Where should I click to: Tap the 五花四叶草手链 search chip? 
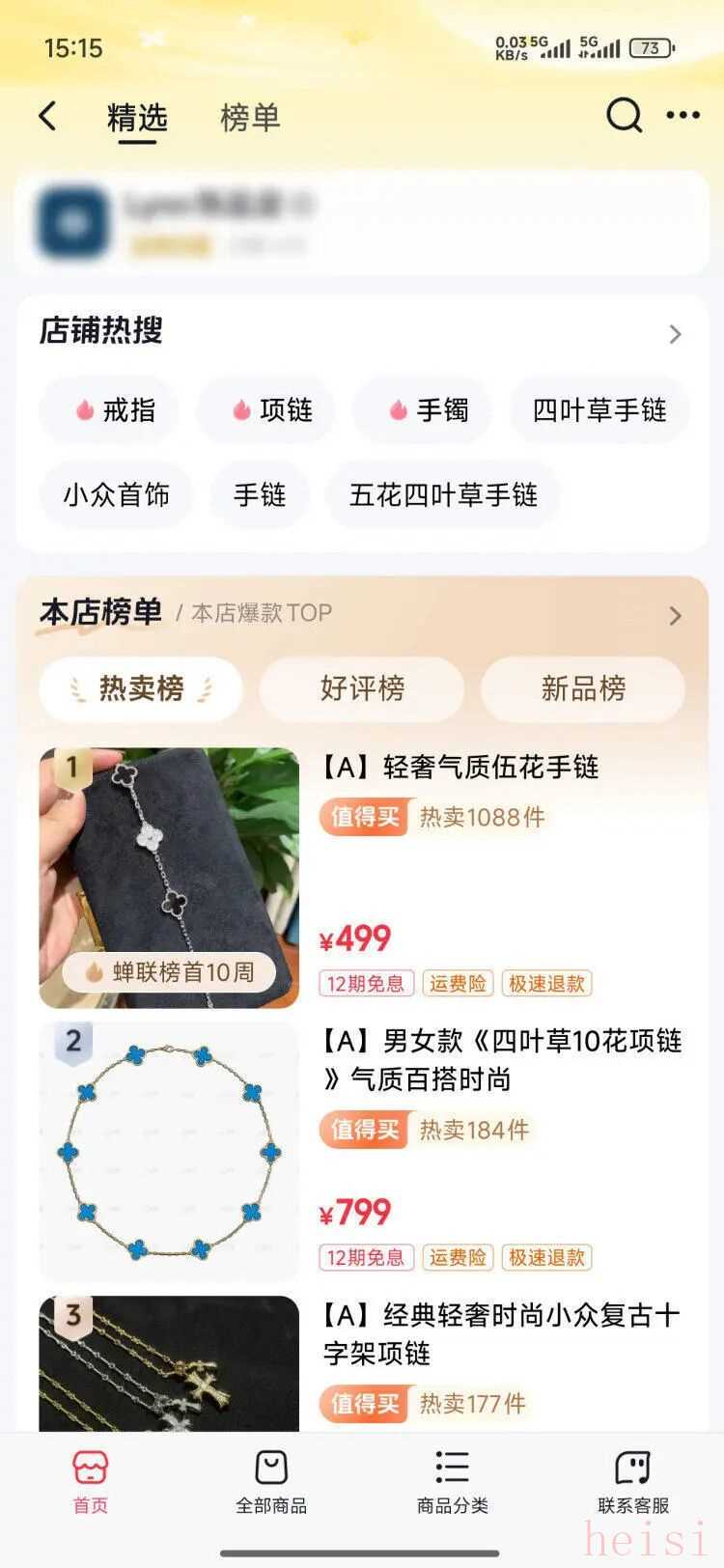click(443, 495)
